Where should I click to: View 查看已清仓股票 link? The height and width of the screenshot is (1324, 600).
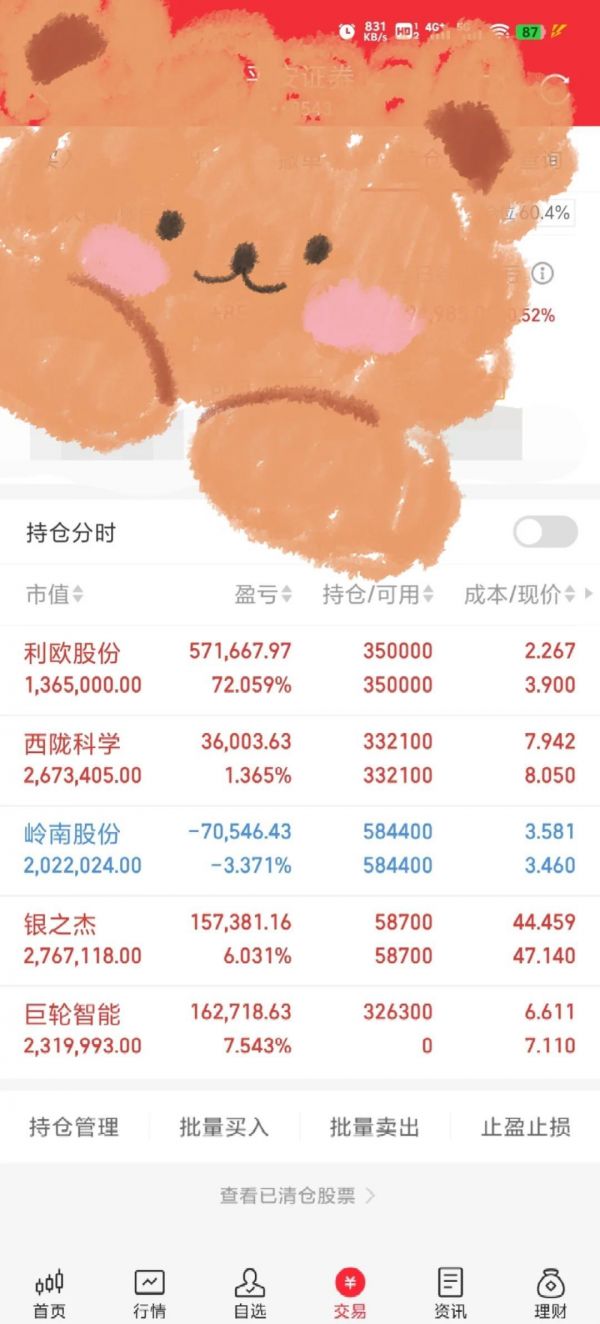click(x=298, y=1195)
